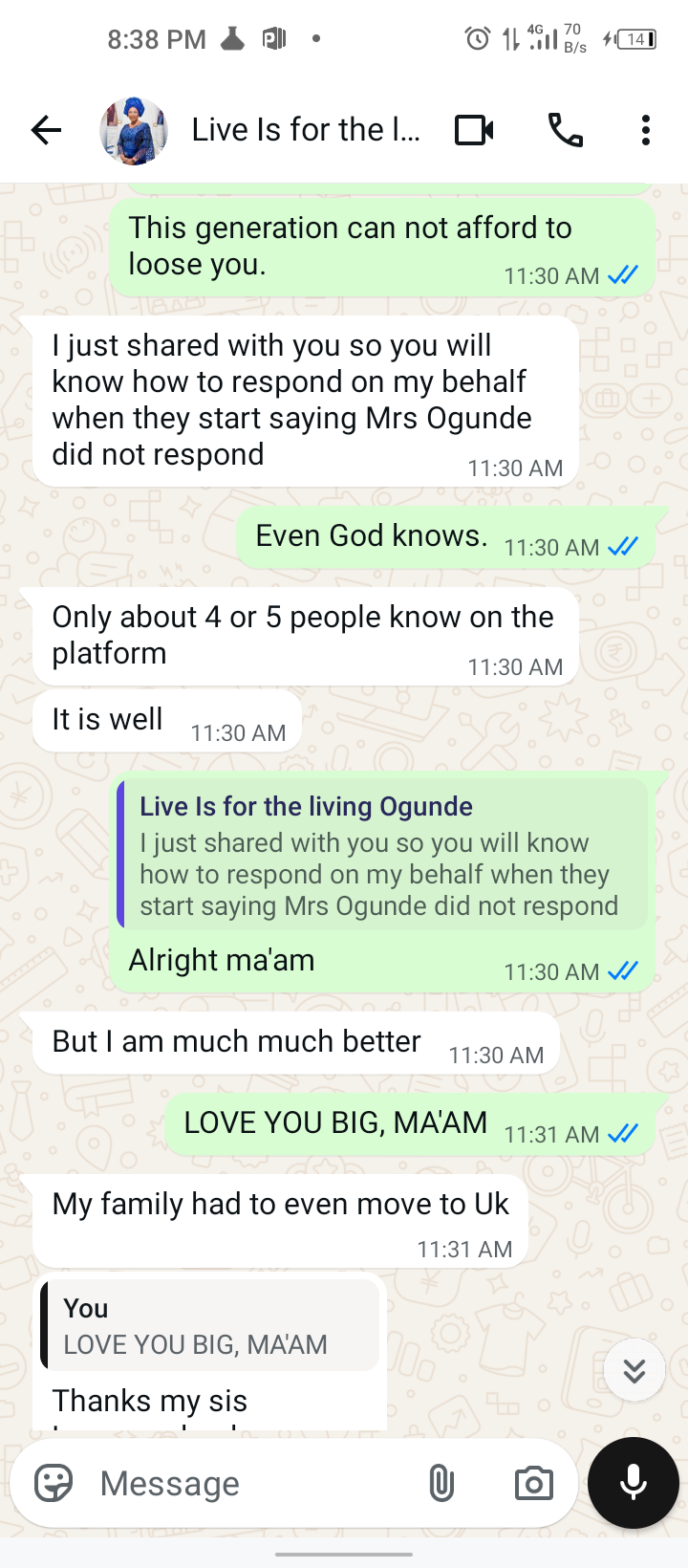
Task: Start a video call
Action: point(474,130)
